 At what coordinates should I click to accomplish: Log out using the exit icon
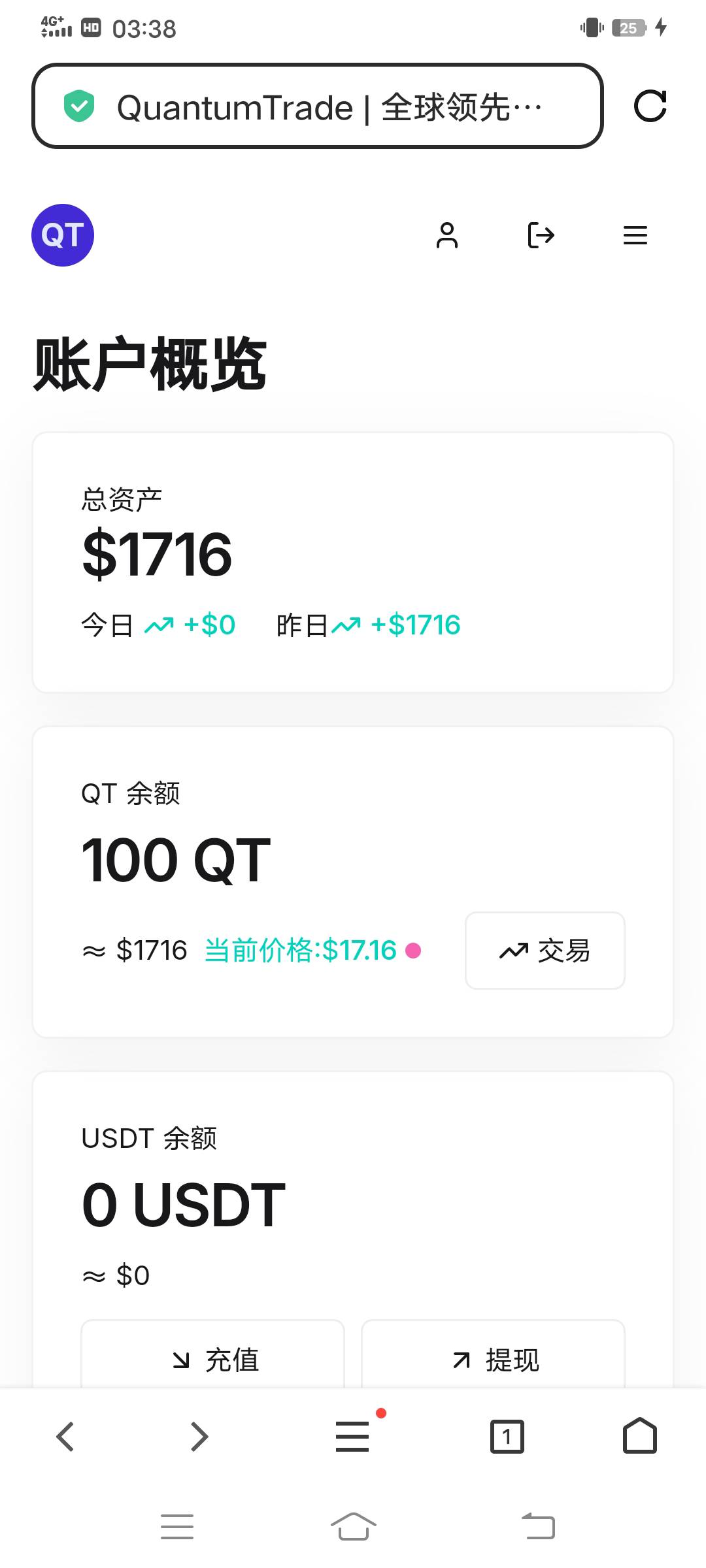pos(541,235)
